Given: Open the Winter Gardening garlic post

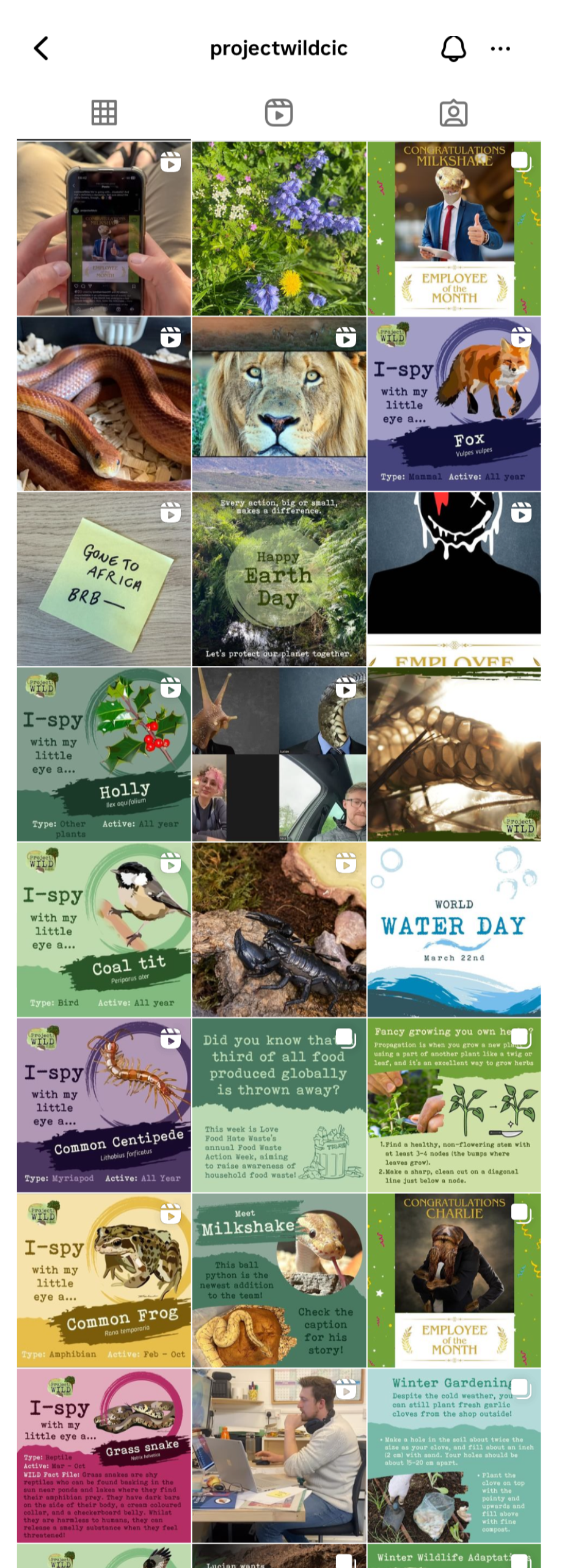Looking at the screenshot, I should click(453, 1455).
